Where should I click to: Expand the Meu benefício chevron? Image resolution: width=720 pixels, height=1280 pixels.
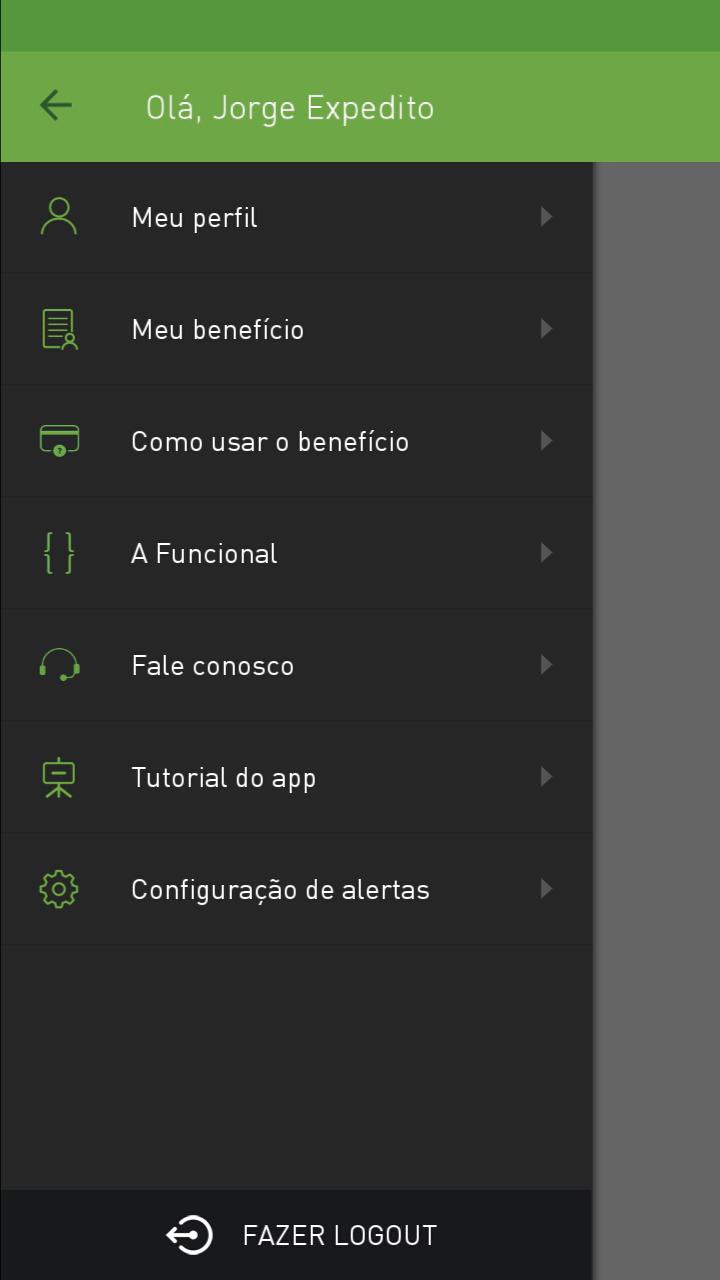pos(546,329)
